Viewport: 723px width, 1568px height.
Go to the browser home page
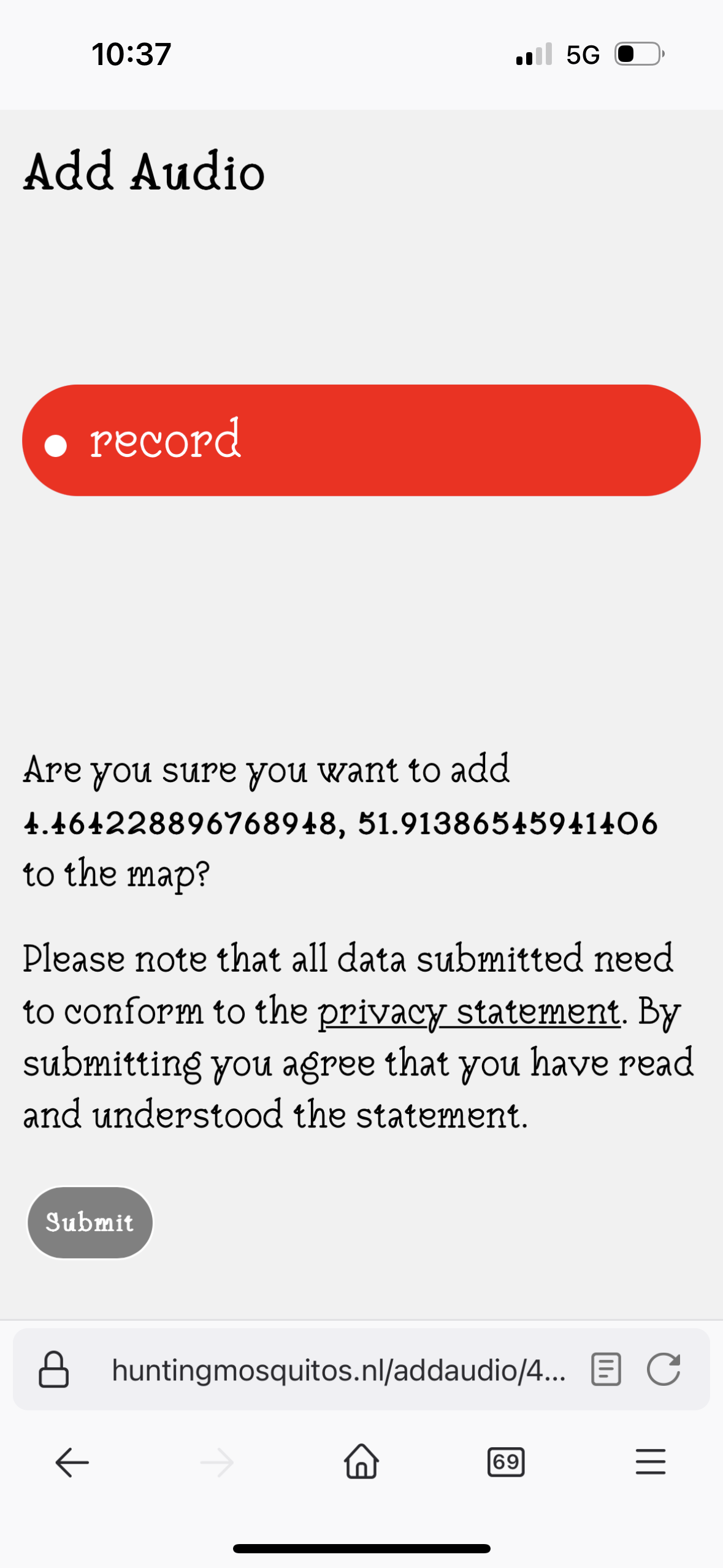coord(361,1461)
